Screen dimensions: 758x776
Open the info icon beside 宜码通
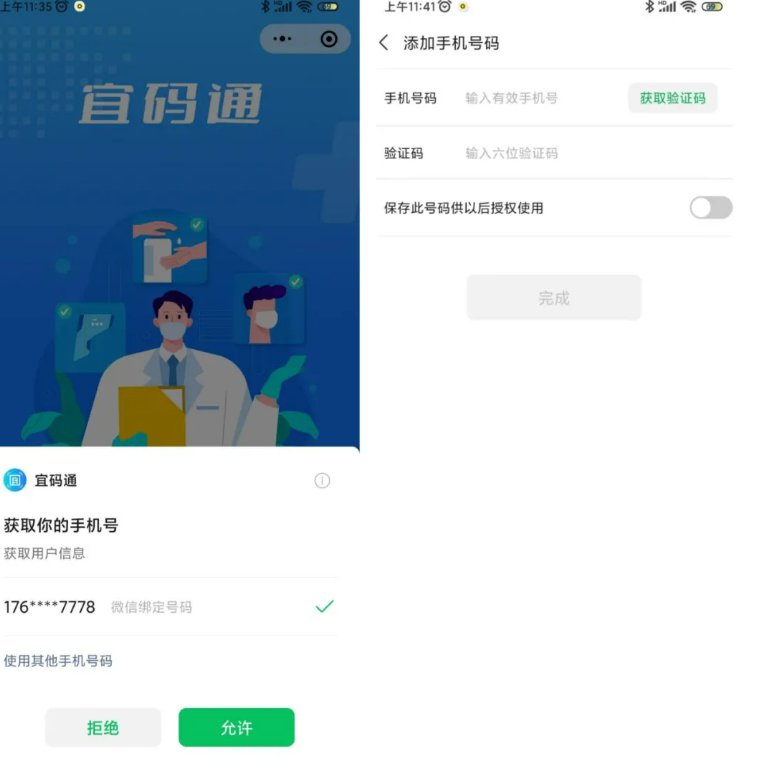[322, 481]
